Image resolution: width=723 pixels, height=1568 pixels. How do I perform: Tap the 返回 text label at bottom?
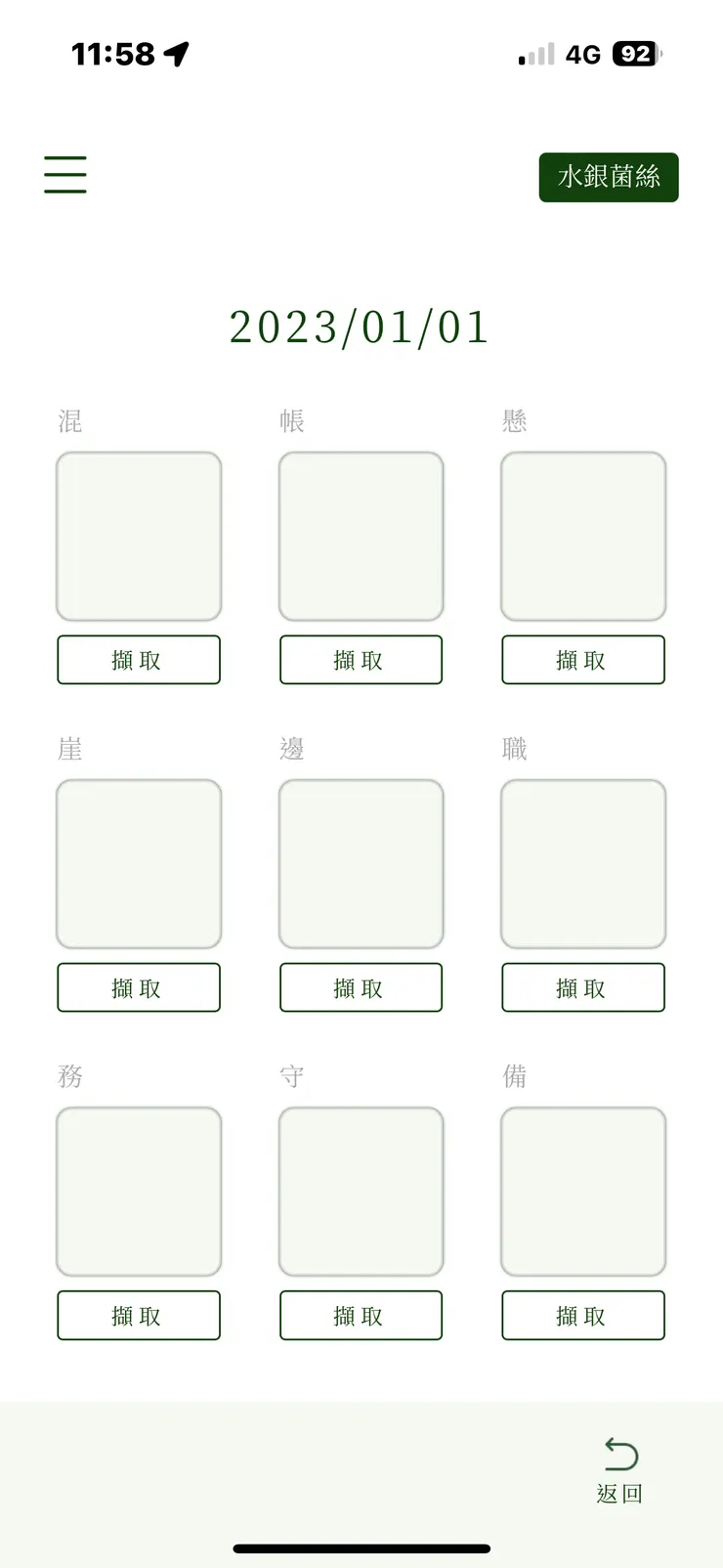pyautogui.click(x=621, y=1493)
